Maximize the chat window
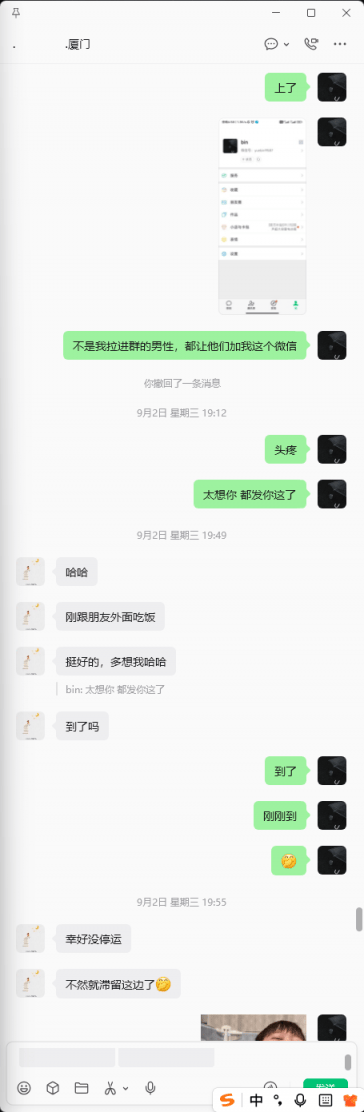This screenshot has width=364, height=1112. pyautogui.click(x=311, y=13)
